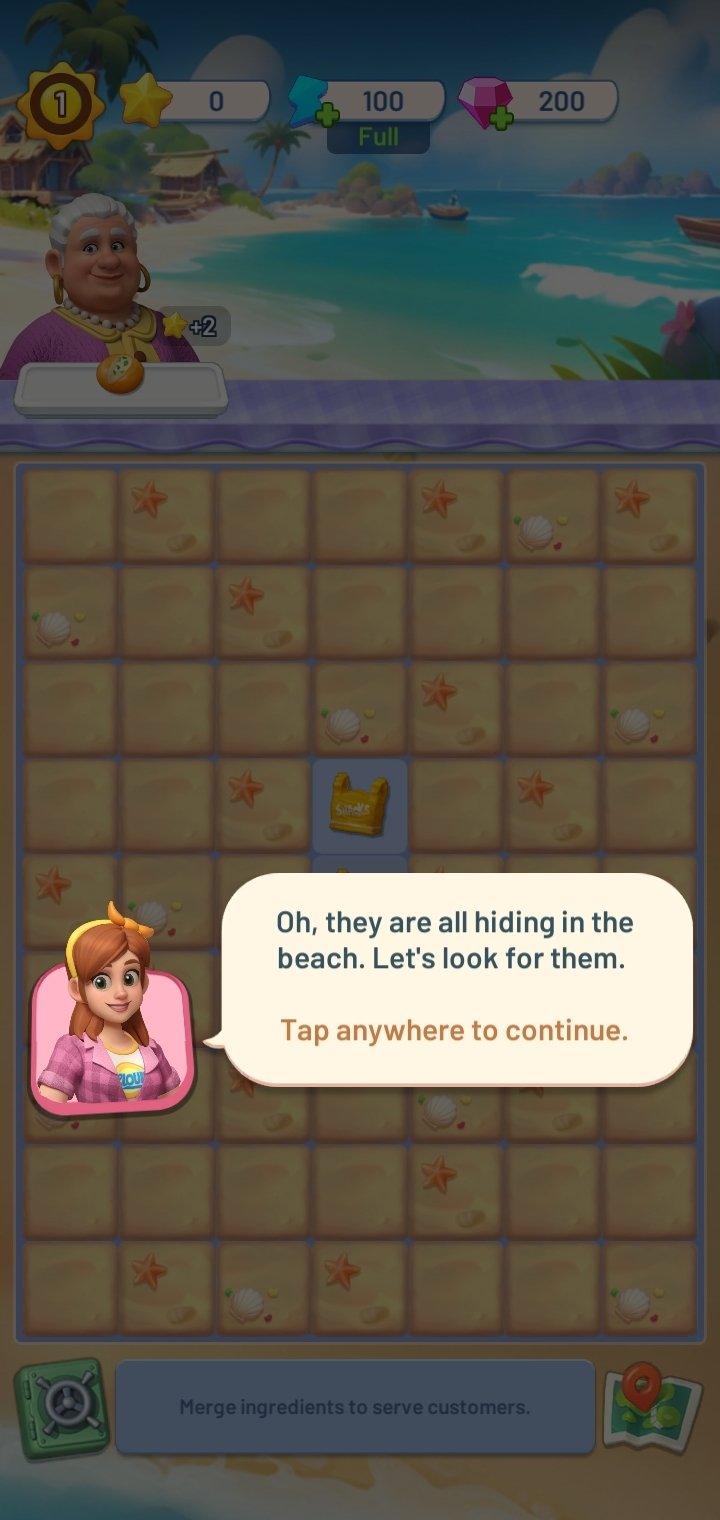Tap the yellow Snacks bag on the board
The height and width of the screenshot is (1520, 720).
[x=359, y=805]
